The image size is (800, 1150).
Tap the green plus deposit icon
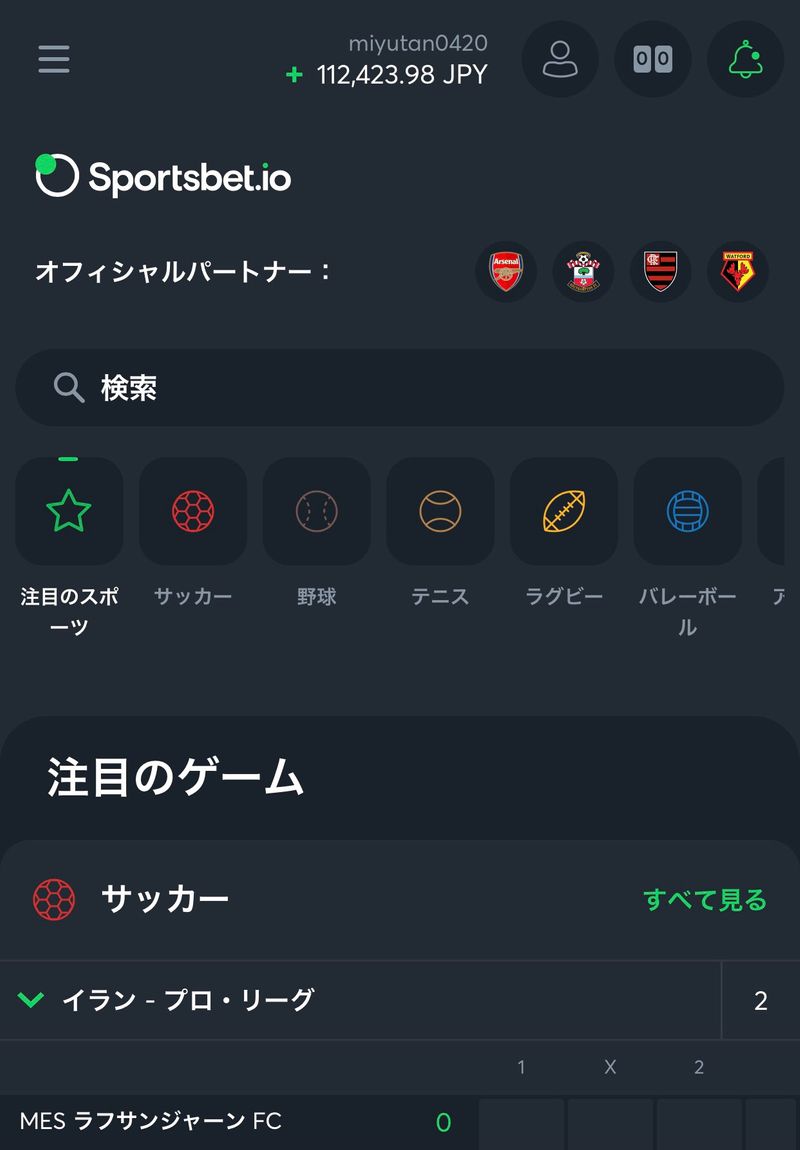(294, 75)
